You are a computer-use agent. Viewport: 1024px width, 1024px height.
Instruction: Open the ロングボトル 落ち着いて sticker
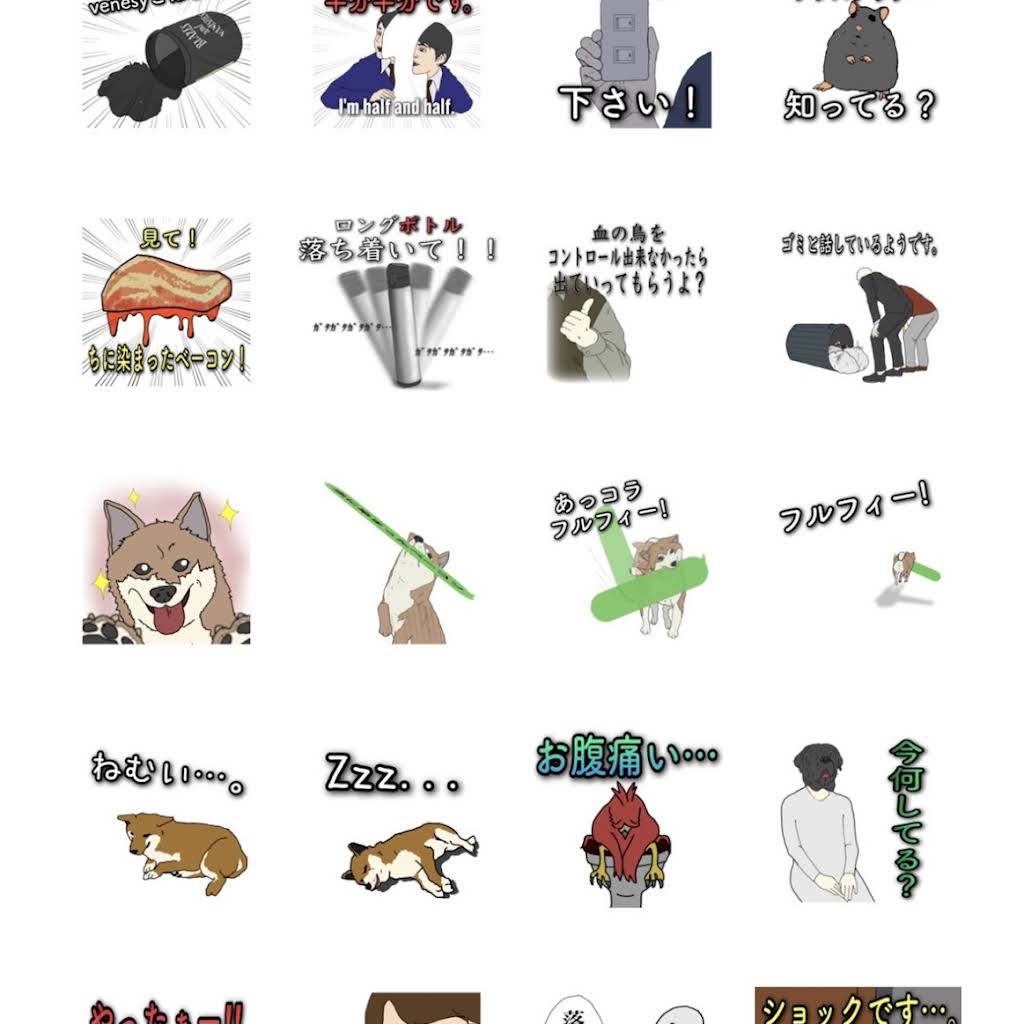(397, 301)
